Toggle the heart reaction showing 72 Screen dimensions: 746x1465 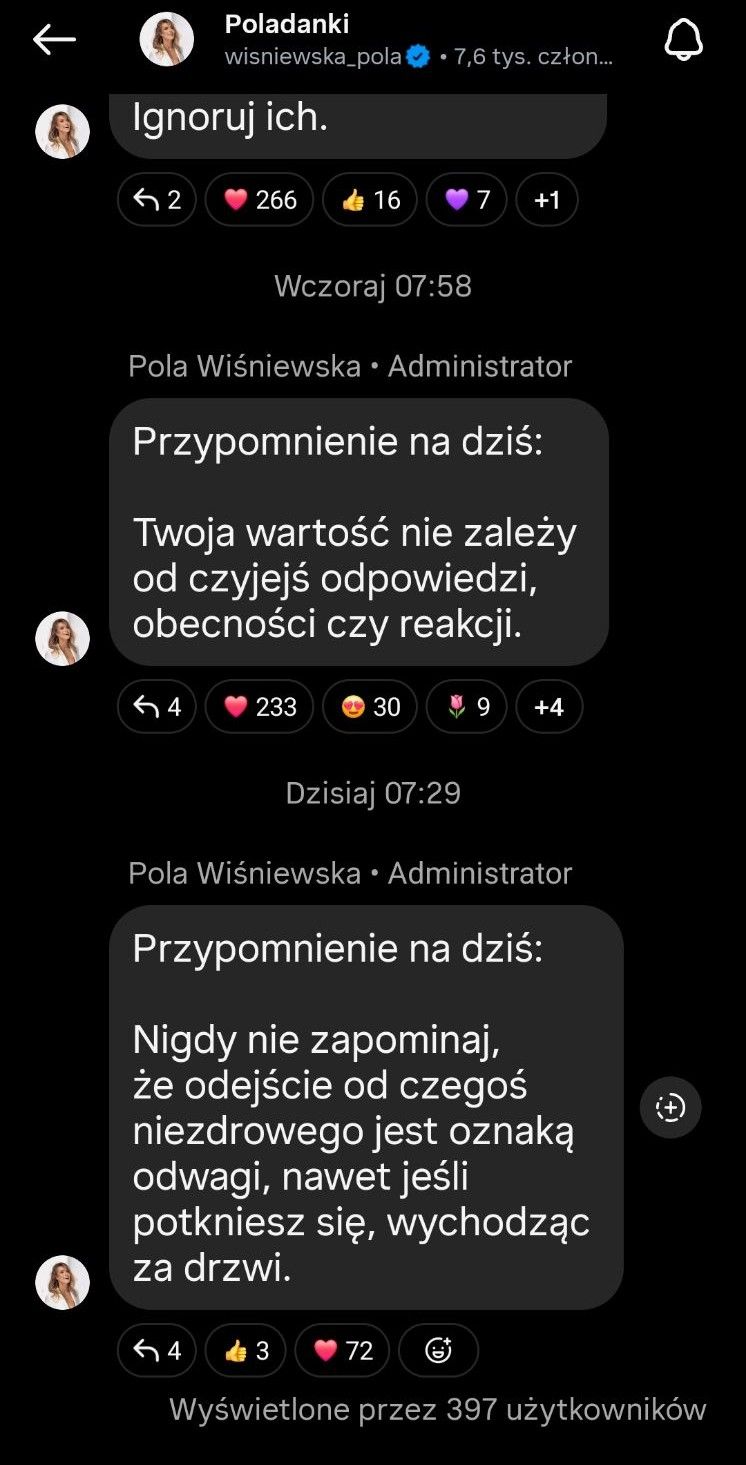pos(342,1350)
